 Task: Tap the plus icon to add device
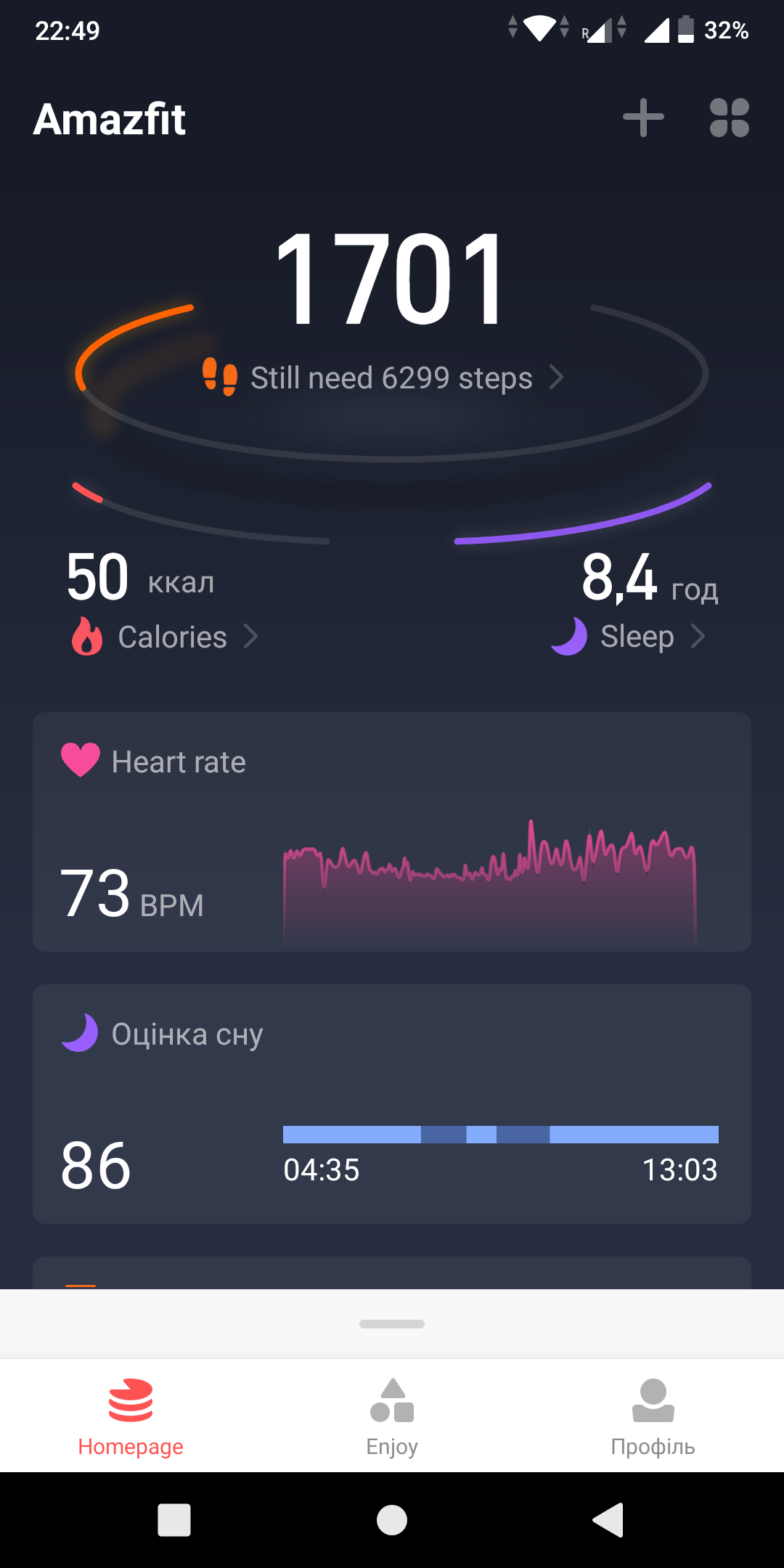click(643, 118)
